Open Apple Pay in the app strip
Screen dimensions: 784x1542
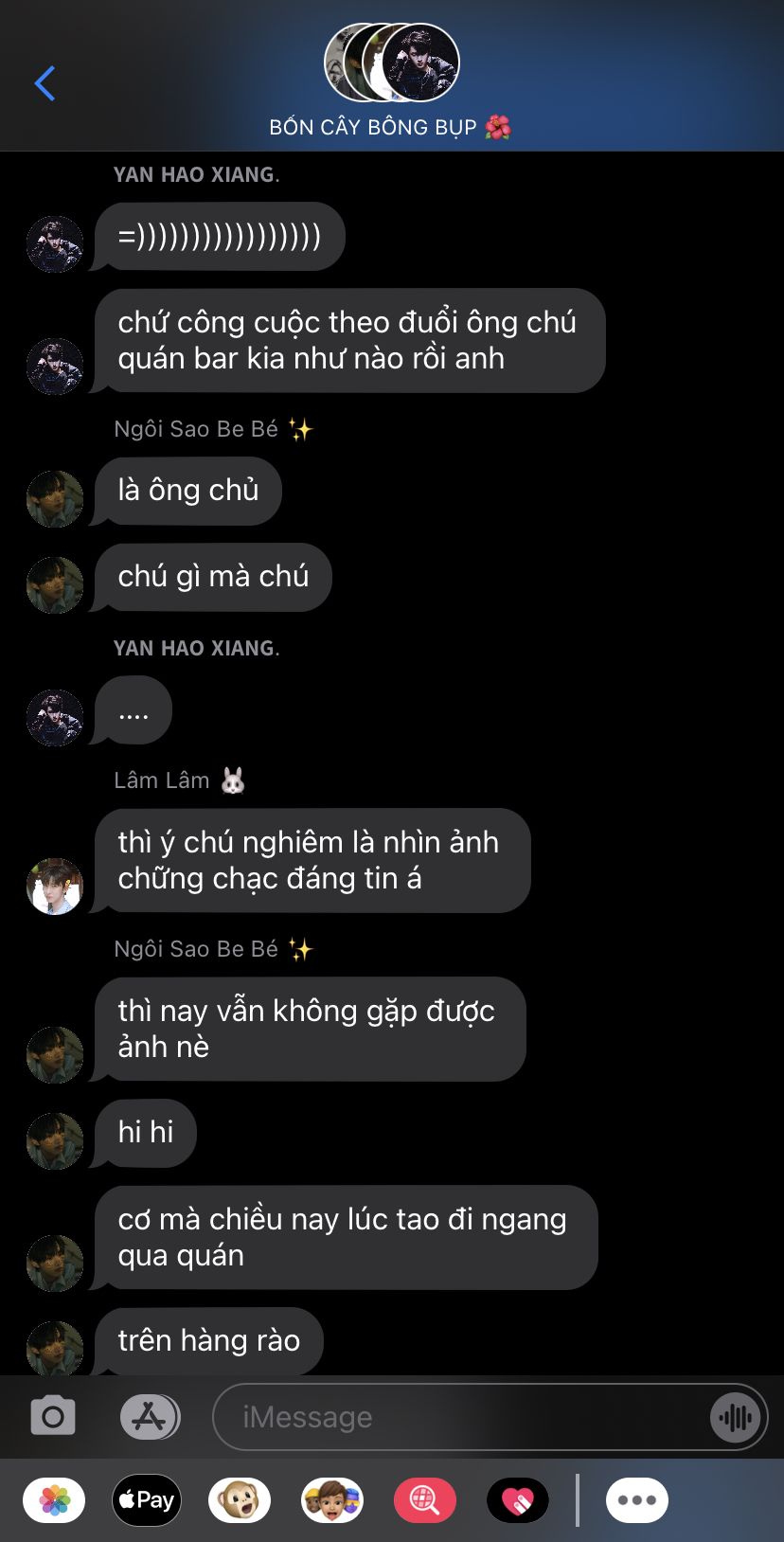click(147, 1500)
